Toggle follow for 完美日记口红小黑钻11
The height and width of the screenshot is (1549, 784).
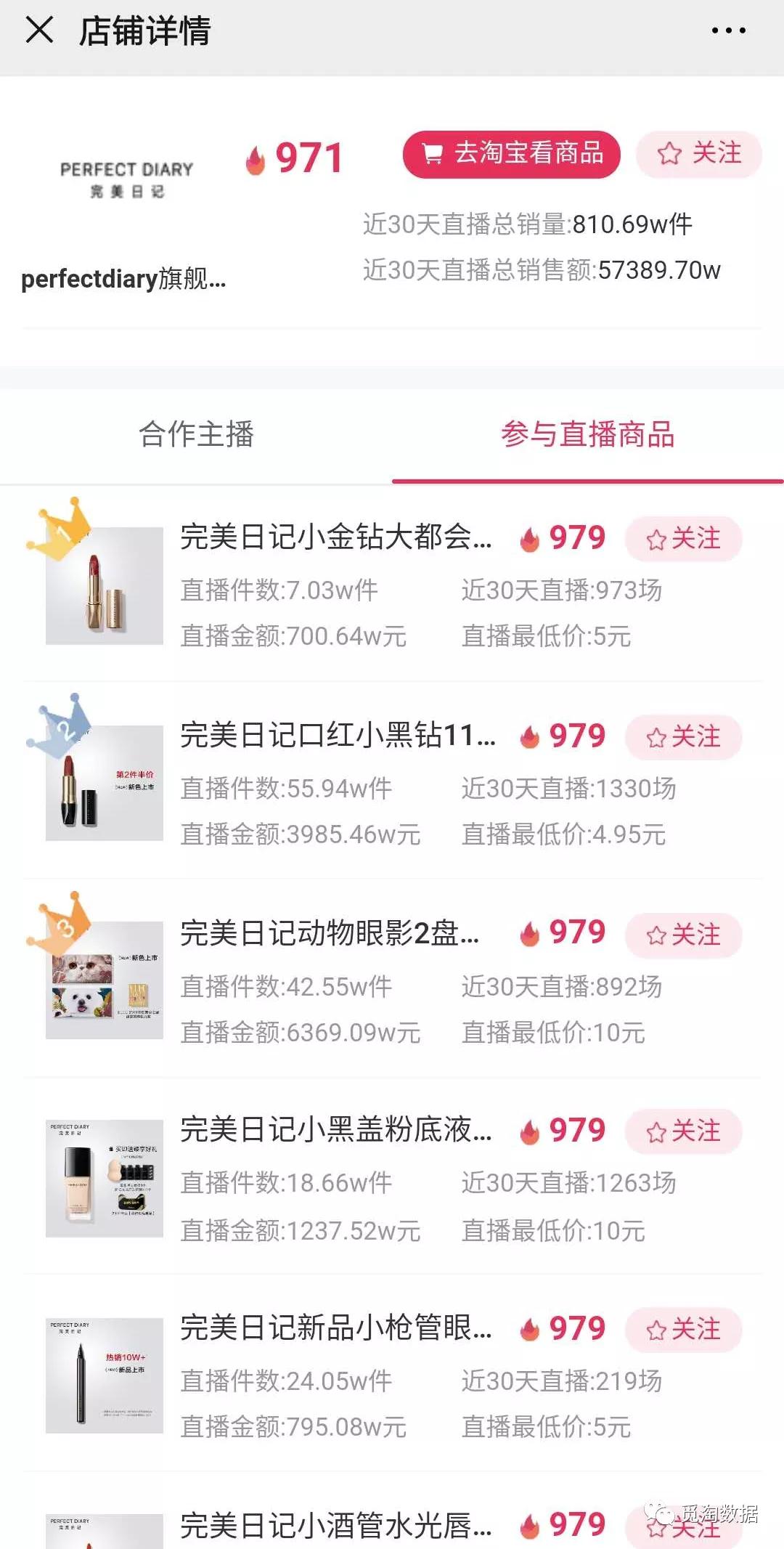(682, 737)
